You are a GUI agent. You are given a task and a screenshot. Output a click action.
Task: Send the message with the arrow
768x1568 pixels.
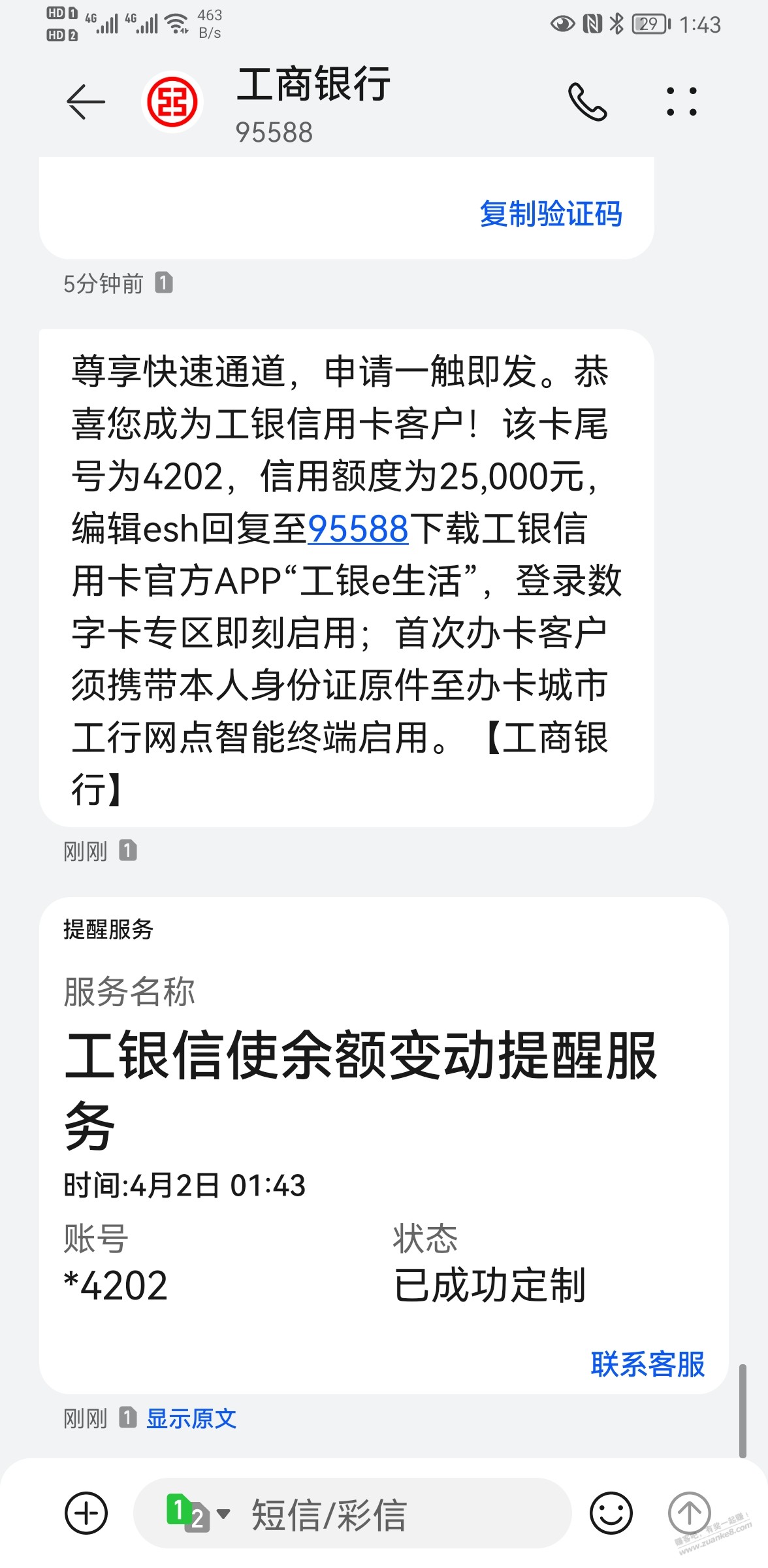pyautogui.click(x=689, y=1513)
